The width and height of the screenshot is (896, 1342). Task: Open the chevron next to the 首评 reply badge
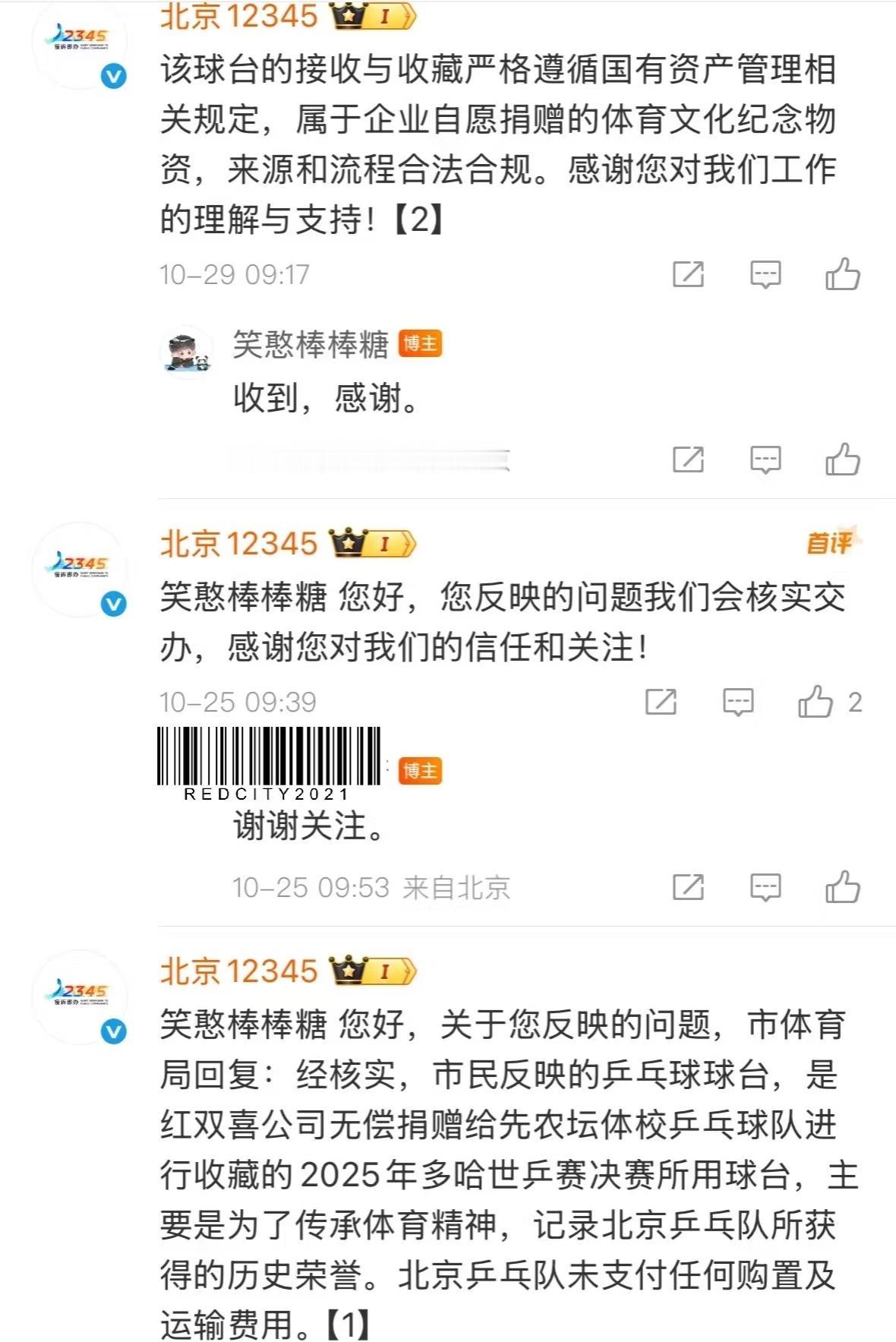click(408, 543)
